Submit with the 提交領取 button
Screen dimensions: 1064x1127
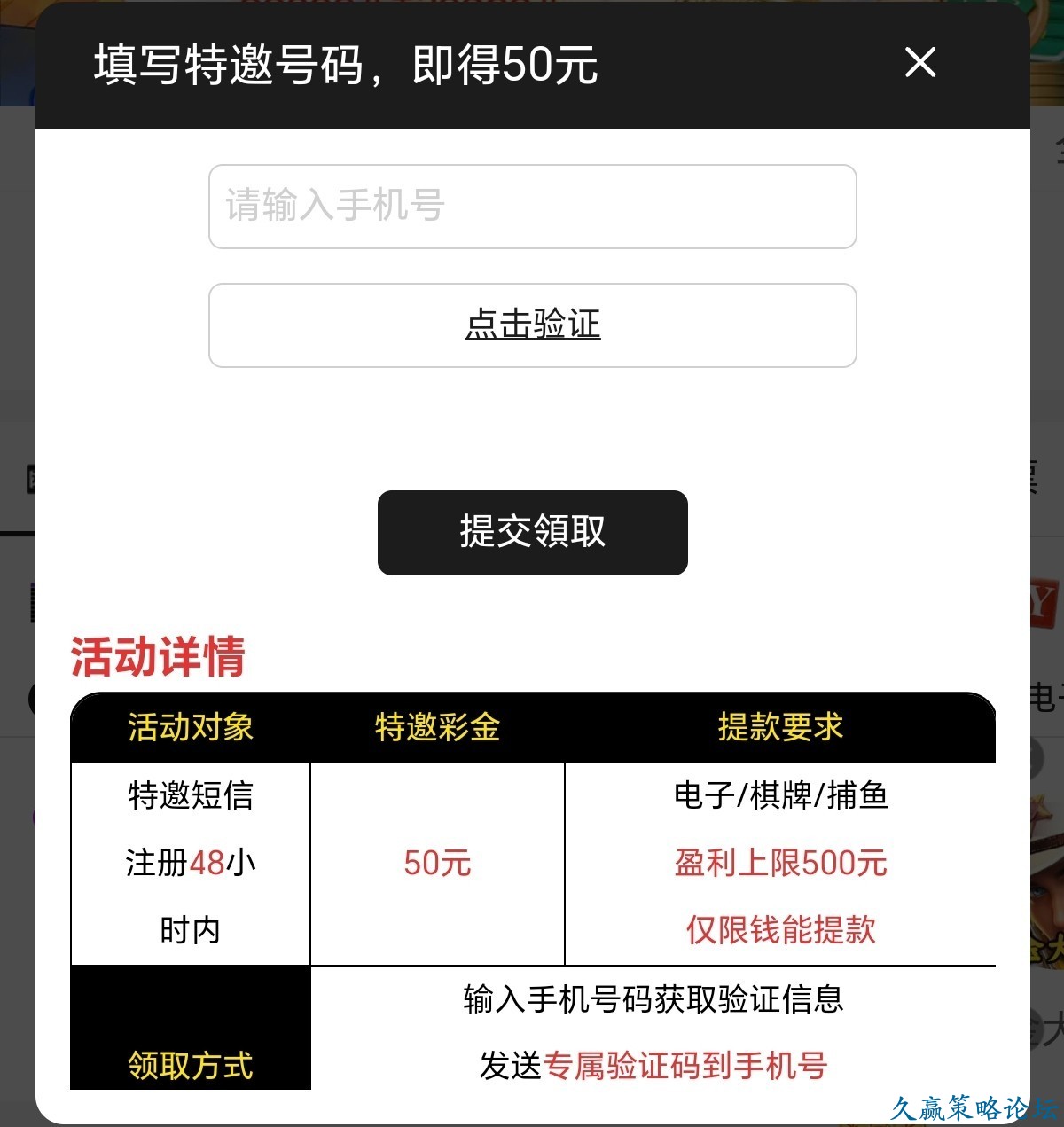(x=532, y=532)
